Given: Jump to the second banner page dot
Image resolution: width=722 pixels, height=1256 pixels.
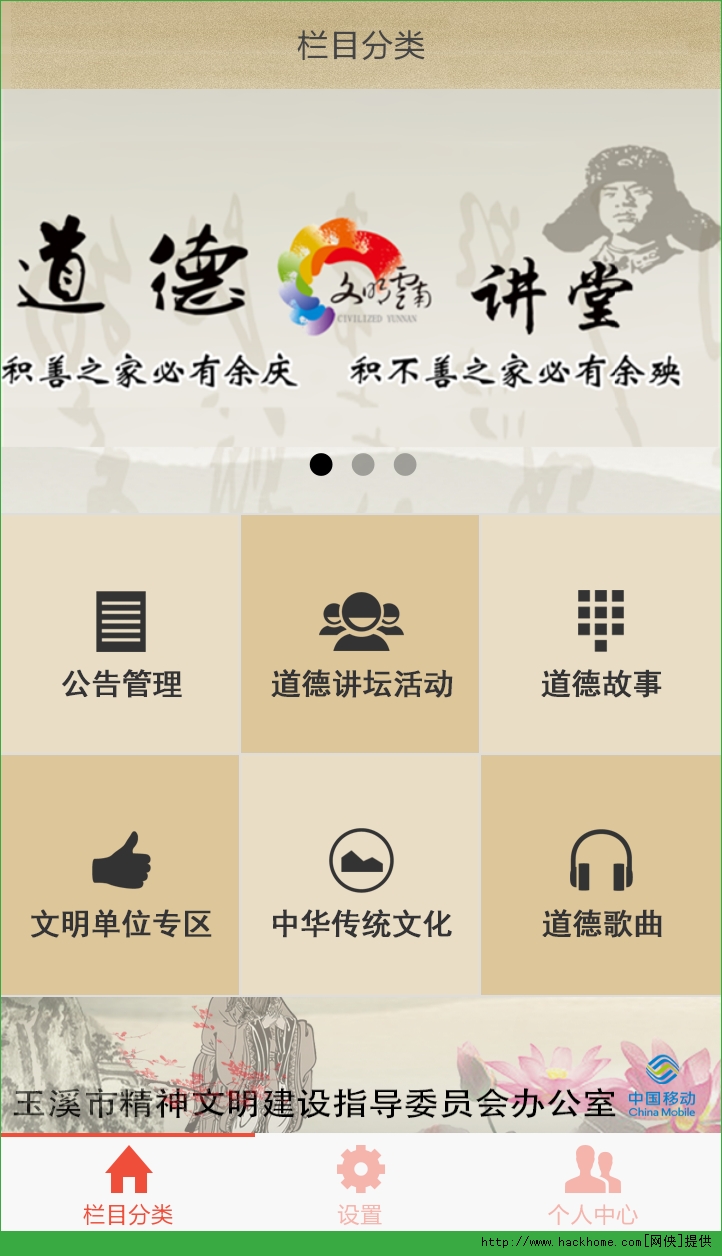Looking at the screenshot, I should tap(363, 465).
